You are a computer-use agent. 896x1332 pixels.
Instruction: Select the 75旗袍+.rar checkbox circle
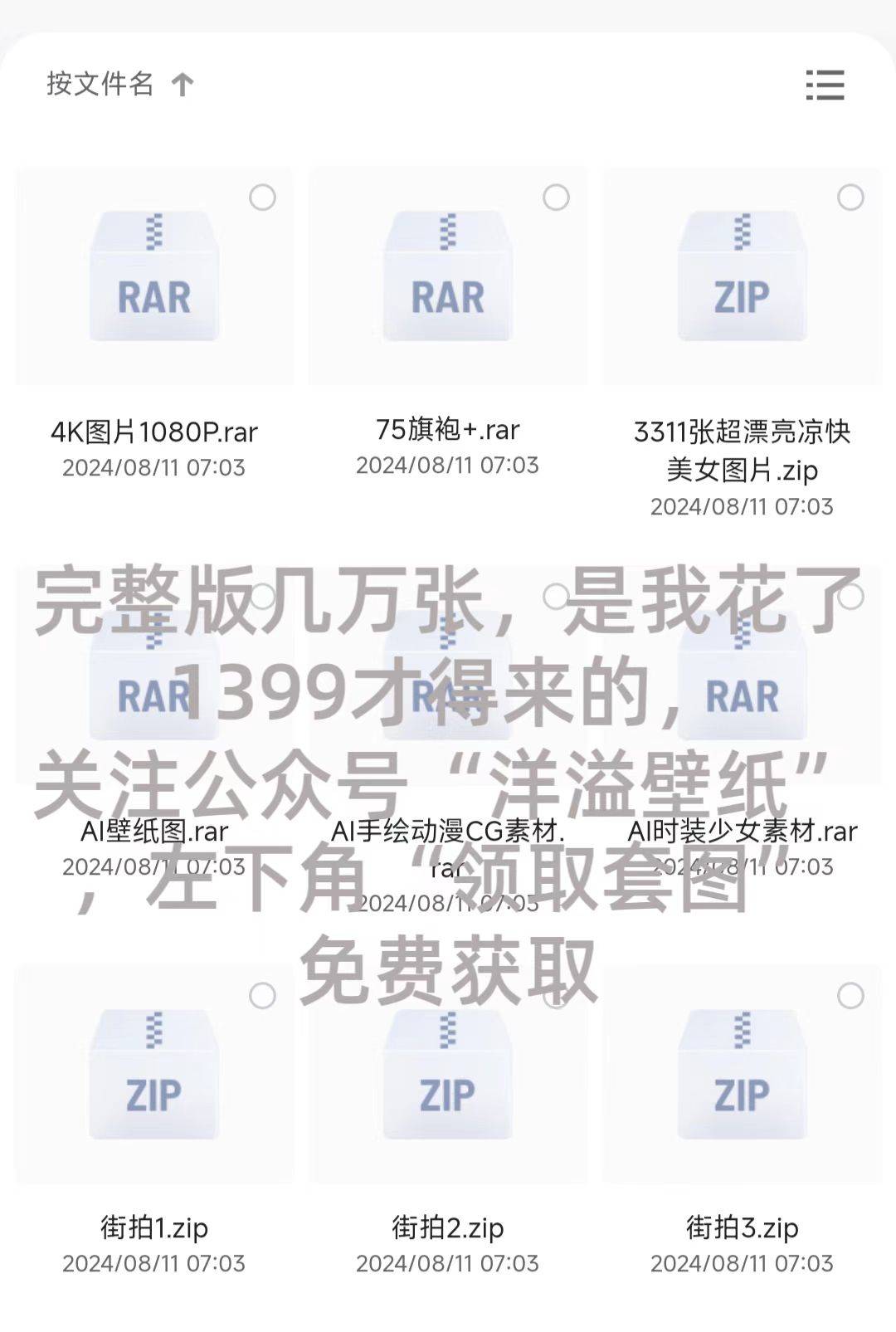click(556, 198)
